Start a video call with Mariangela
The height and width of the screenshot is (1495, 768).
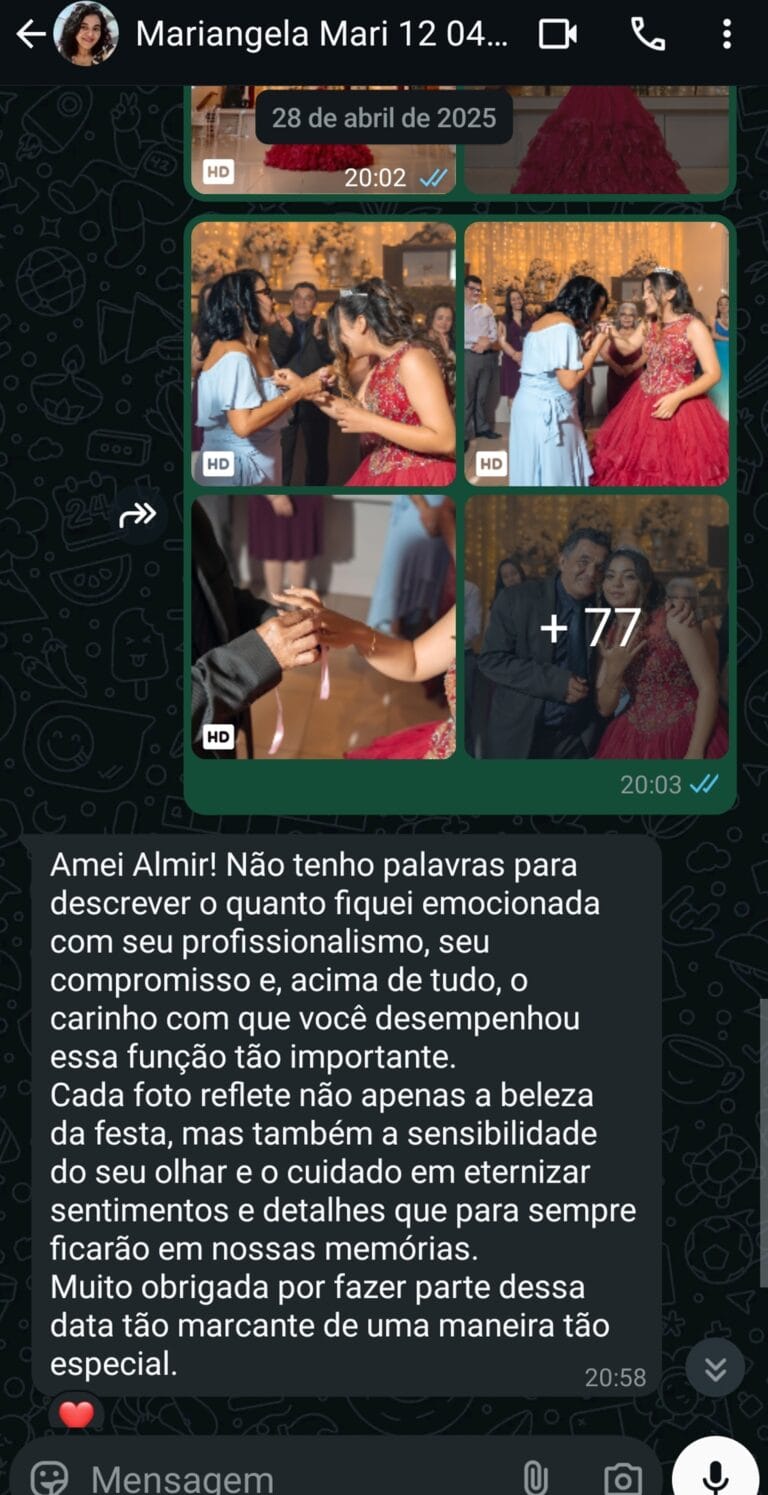coord(558,35)
